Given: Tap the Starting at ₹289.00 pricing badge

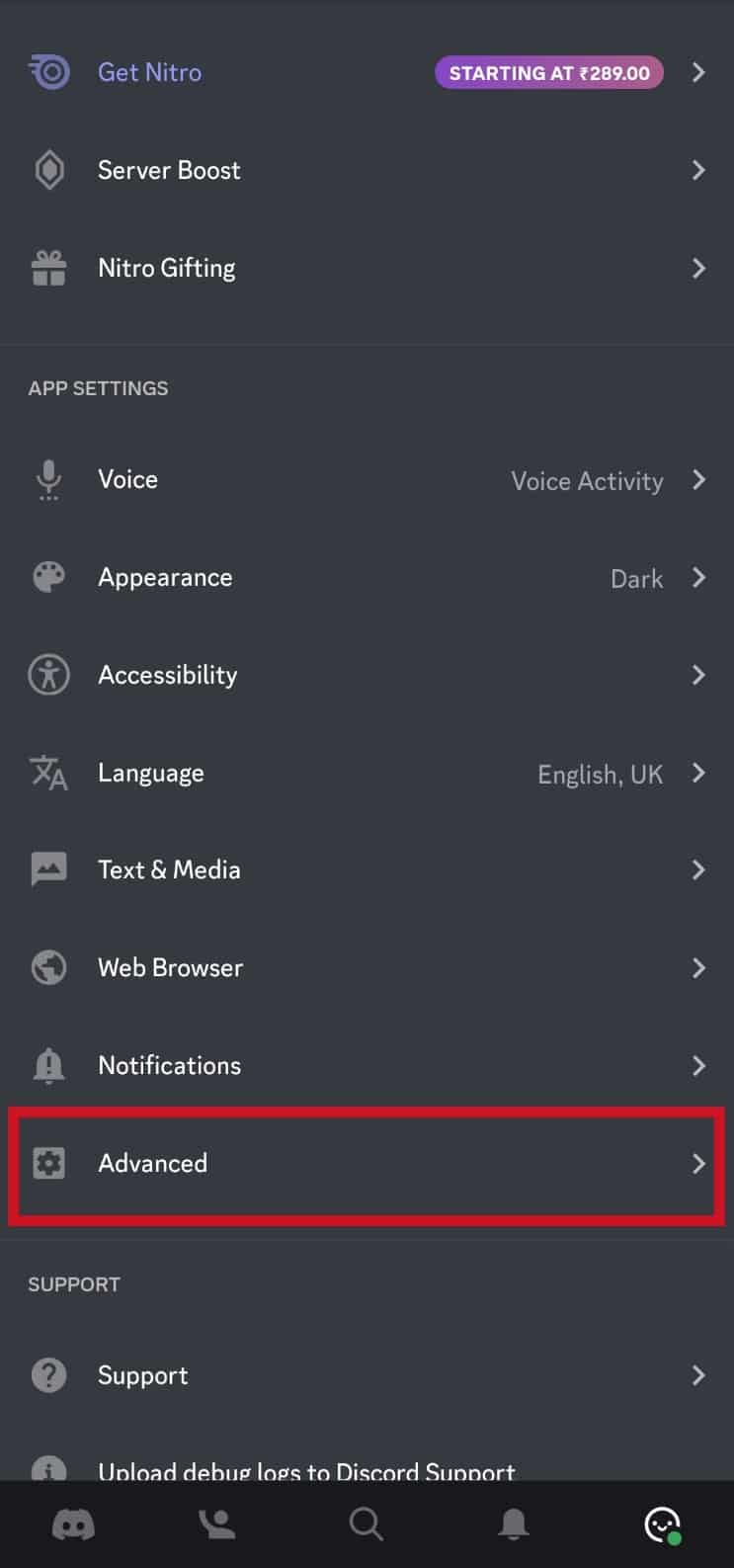Looking at the screenshot, I should [549, 71].
